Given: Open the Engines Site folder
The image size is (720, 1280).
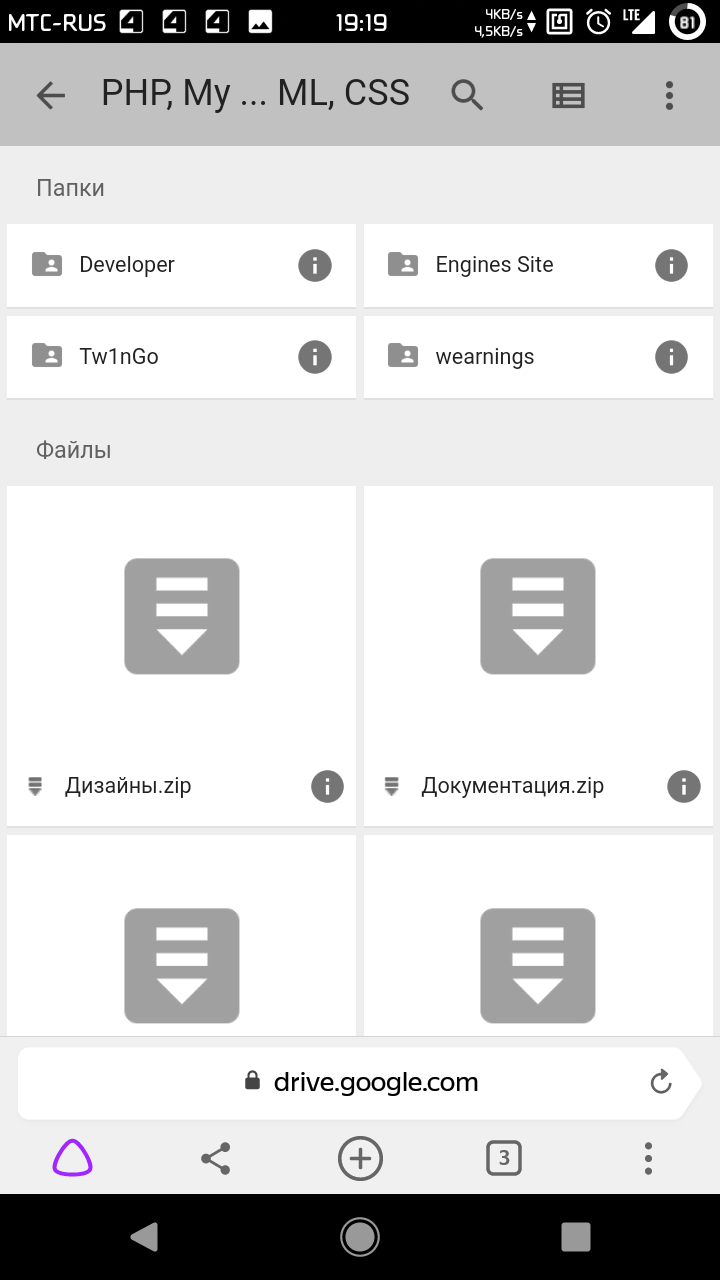Looking at the screenshot, I should tap(495, 265).
